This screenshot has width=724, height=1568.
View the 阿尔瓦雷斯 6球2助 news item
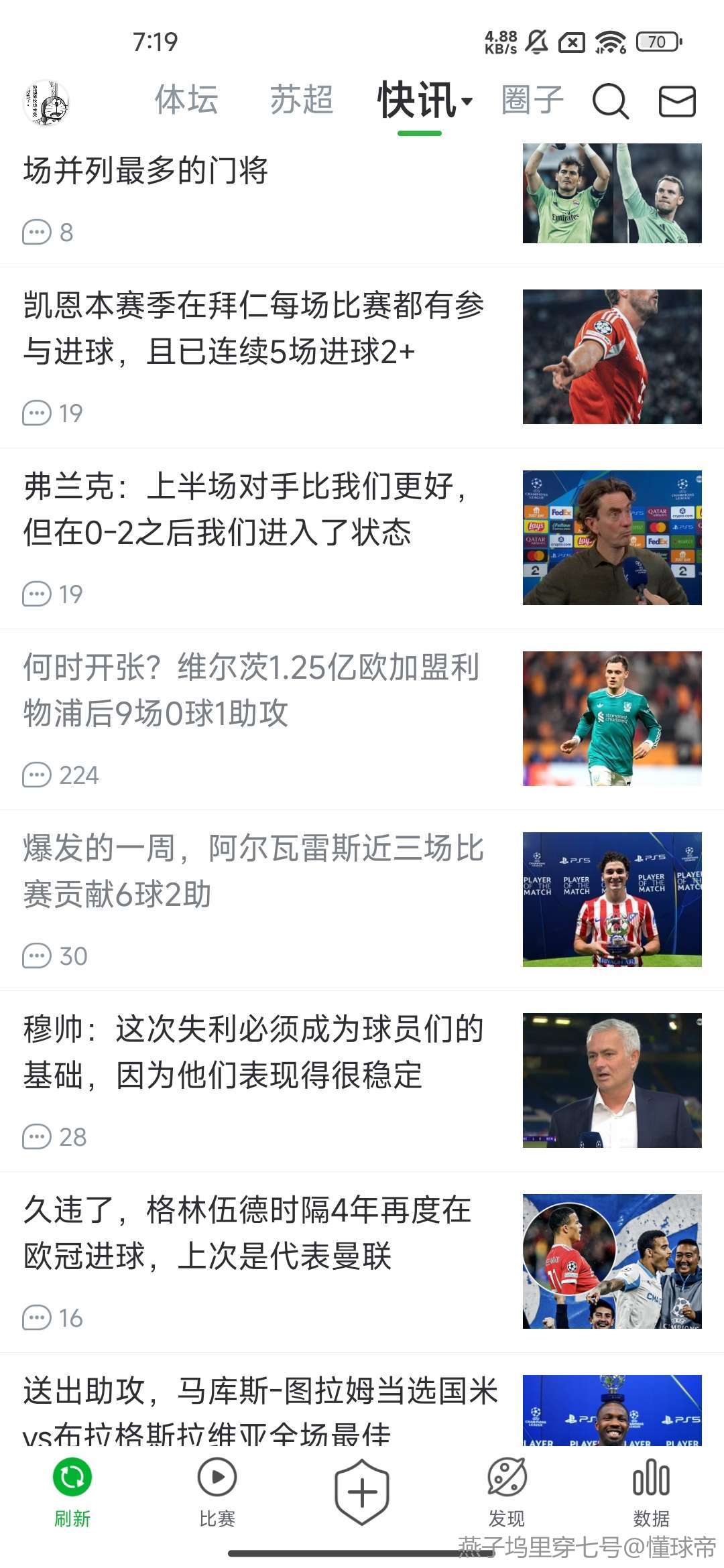click(253, 871)
